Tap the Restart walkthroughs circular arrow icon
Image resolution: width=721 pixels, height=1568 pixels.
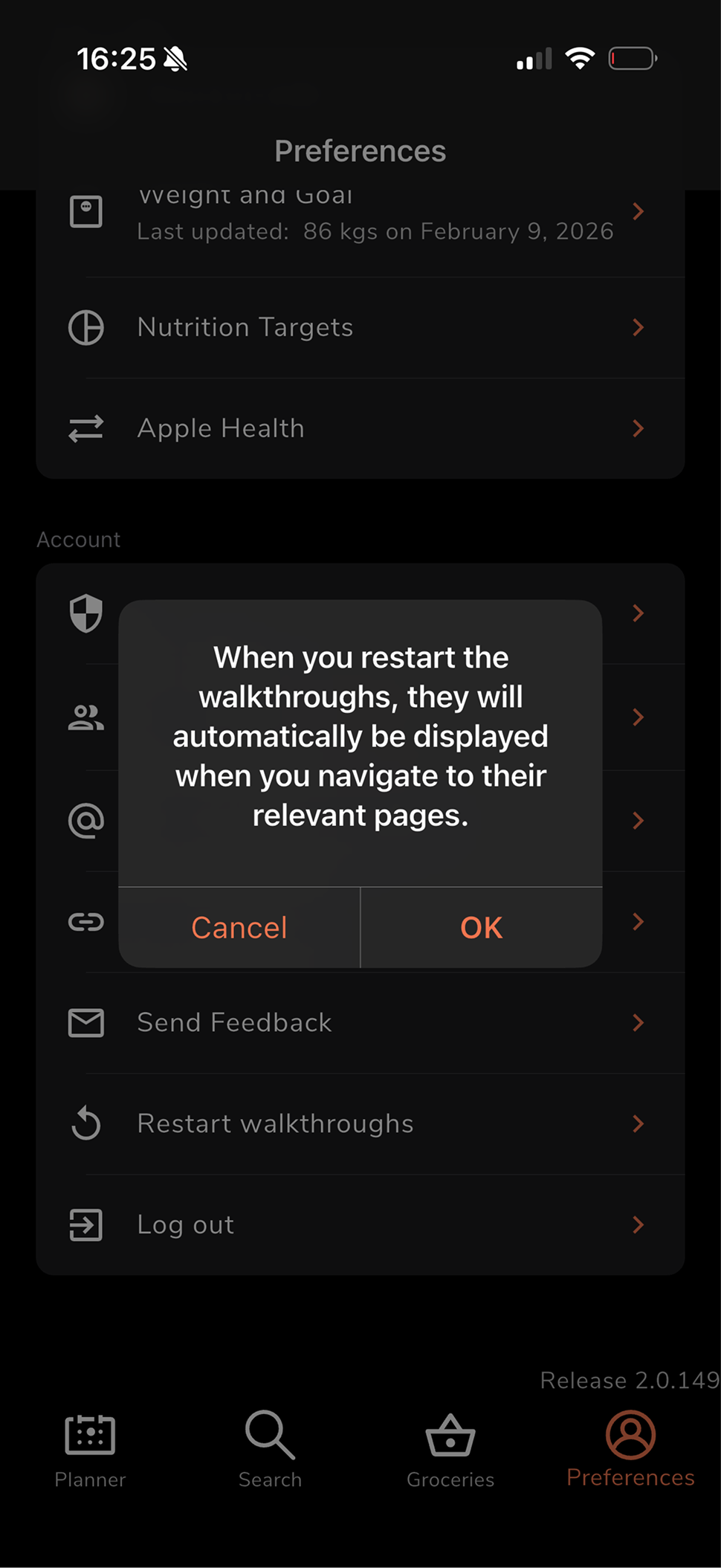pyautogui.click(x=85, y=1123)
